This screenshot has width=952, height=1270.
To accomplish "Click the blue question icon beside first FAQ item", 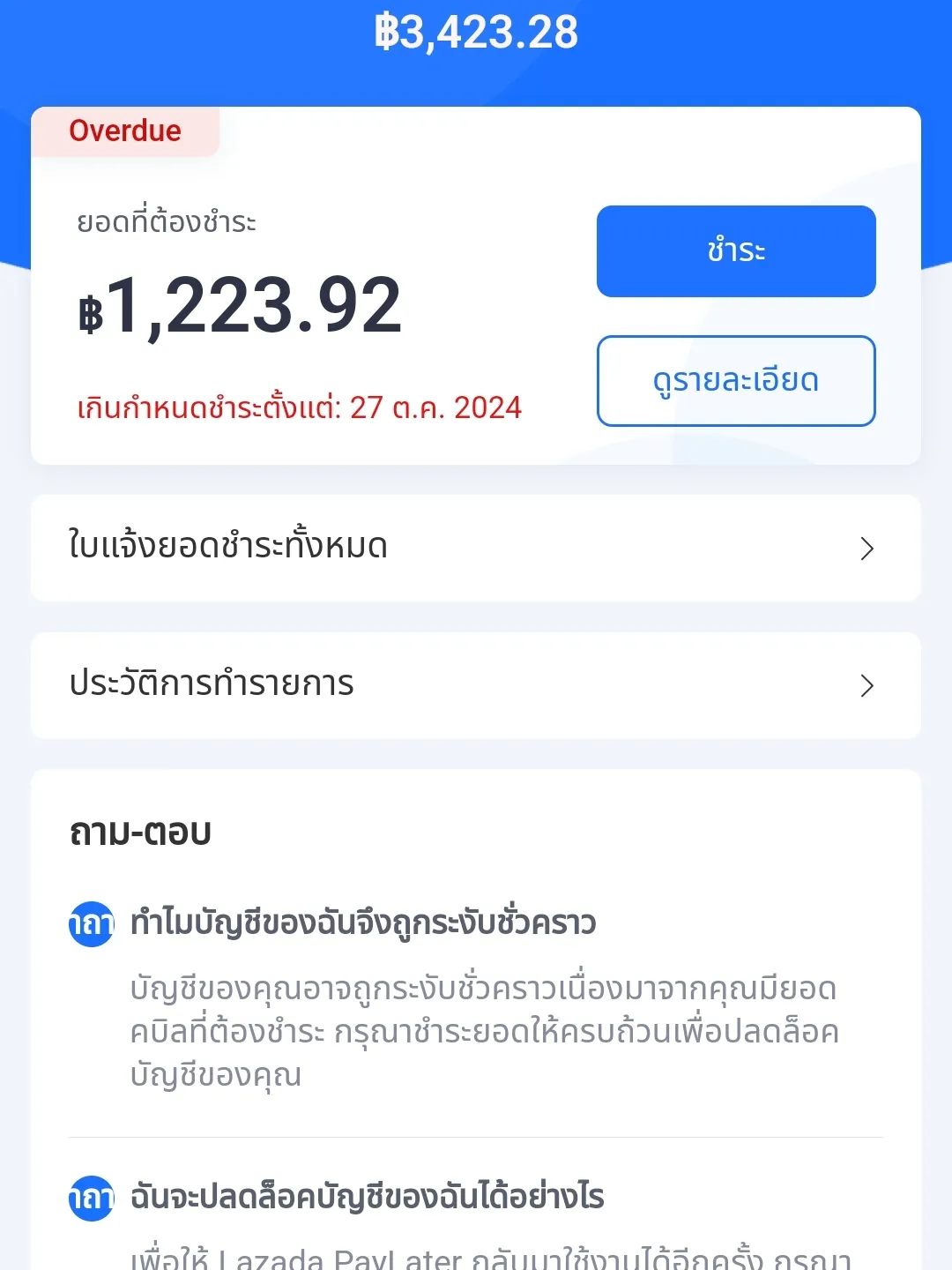I will [x=92, y=923].
